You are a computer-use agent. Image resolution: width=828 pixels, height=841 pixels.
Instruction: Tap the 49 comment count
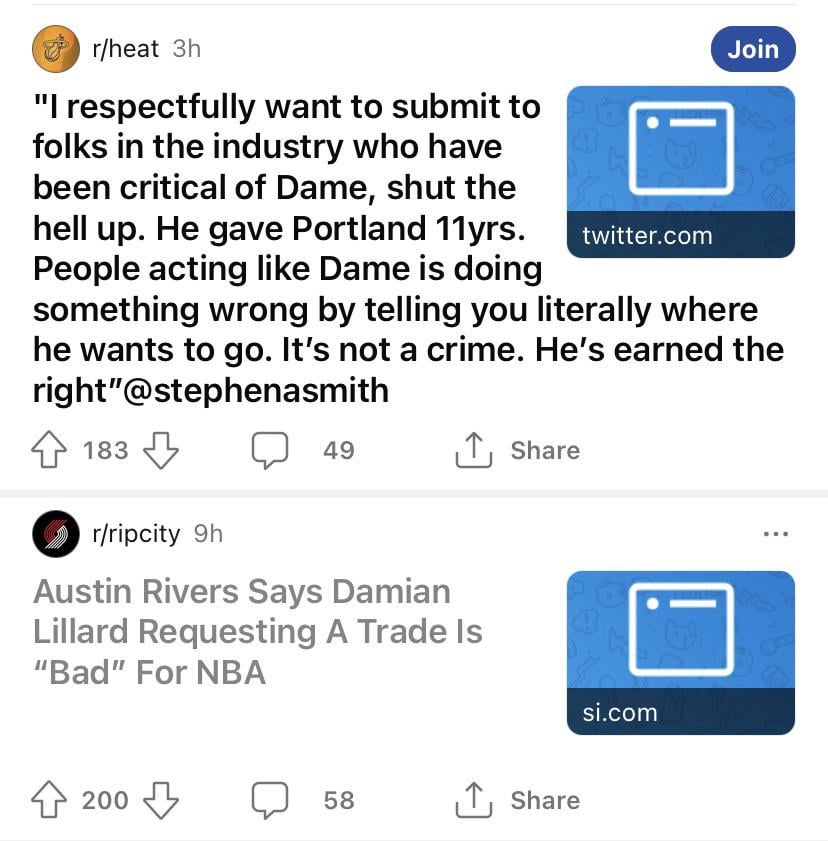[x=339, y=450]
